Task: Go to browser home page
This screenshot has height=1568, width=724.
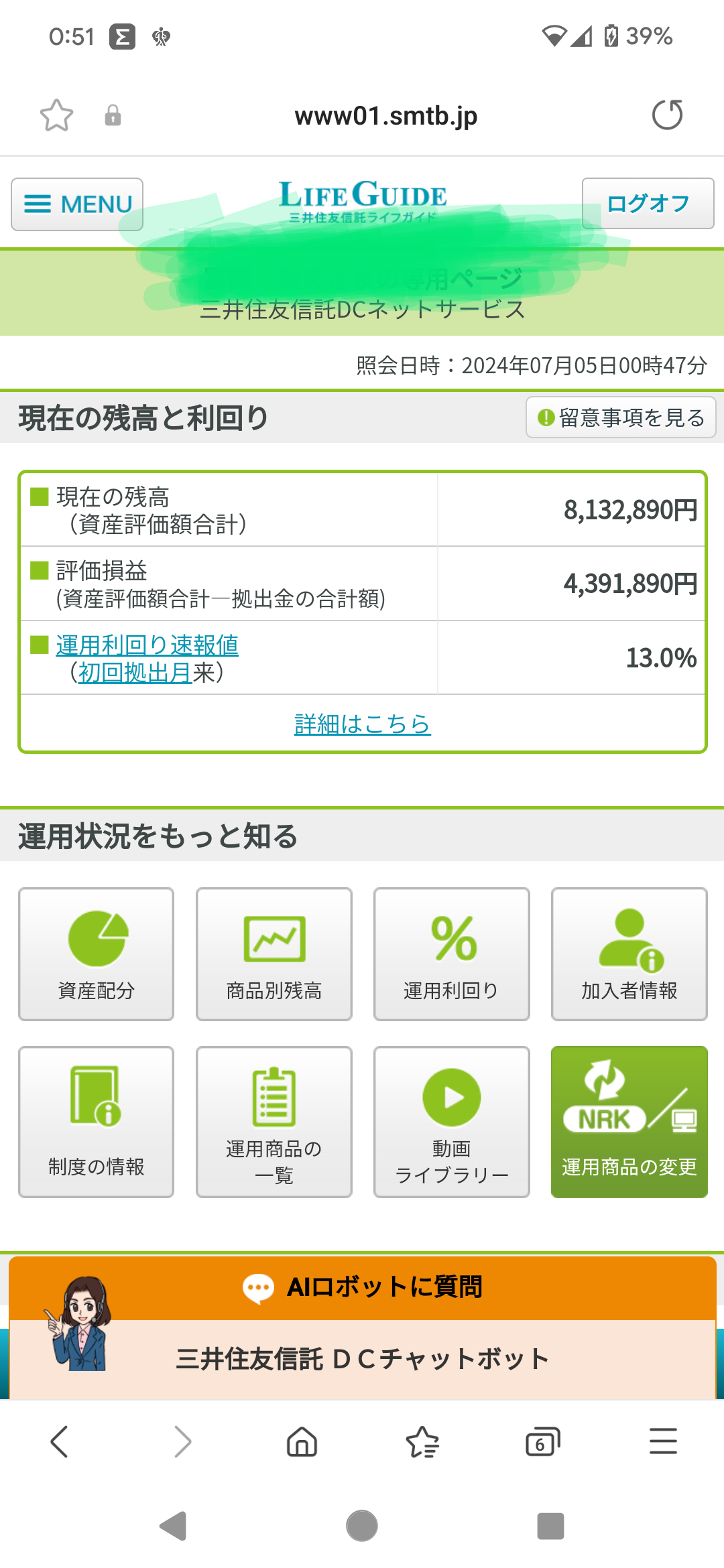Action: (x=302, y=1442)
